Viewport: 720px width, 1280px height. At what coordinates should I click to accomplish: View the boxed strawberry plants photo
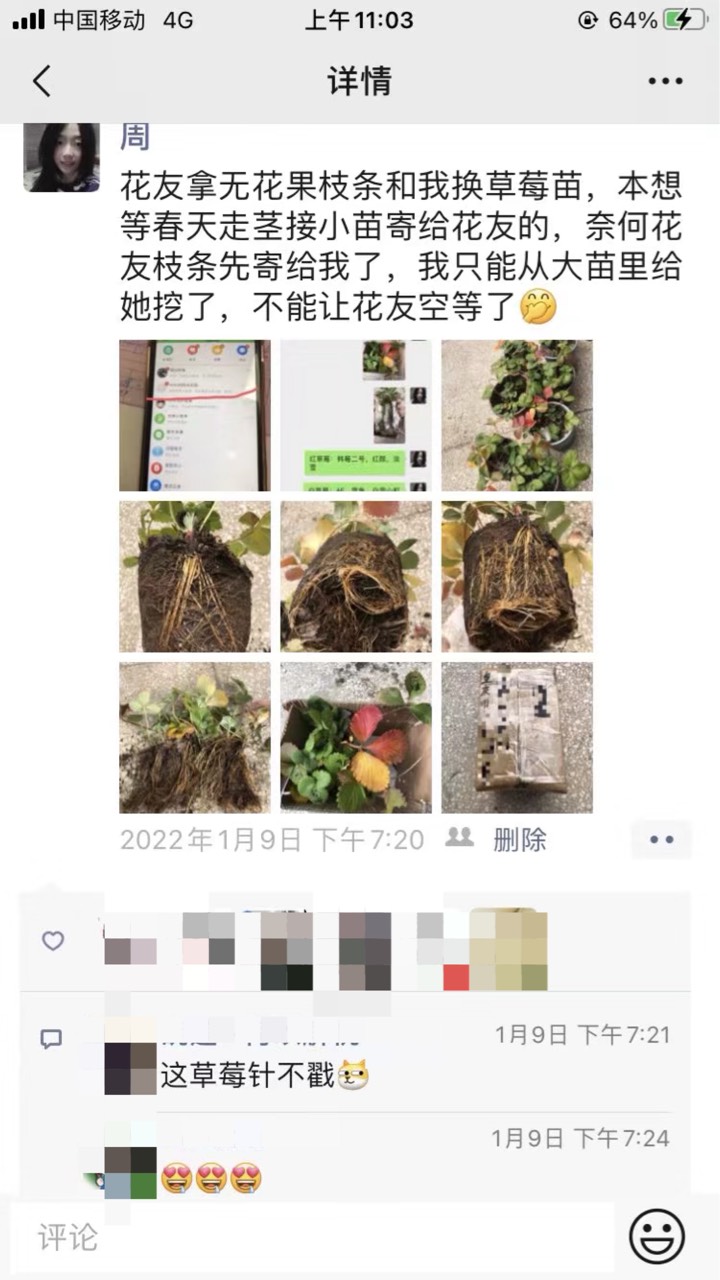[355, 737]
